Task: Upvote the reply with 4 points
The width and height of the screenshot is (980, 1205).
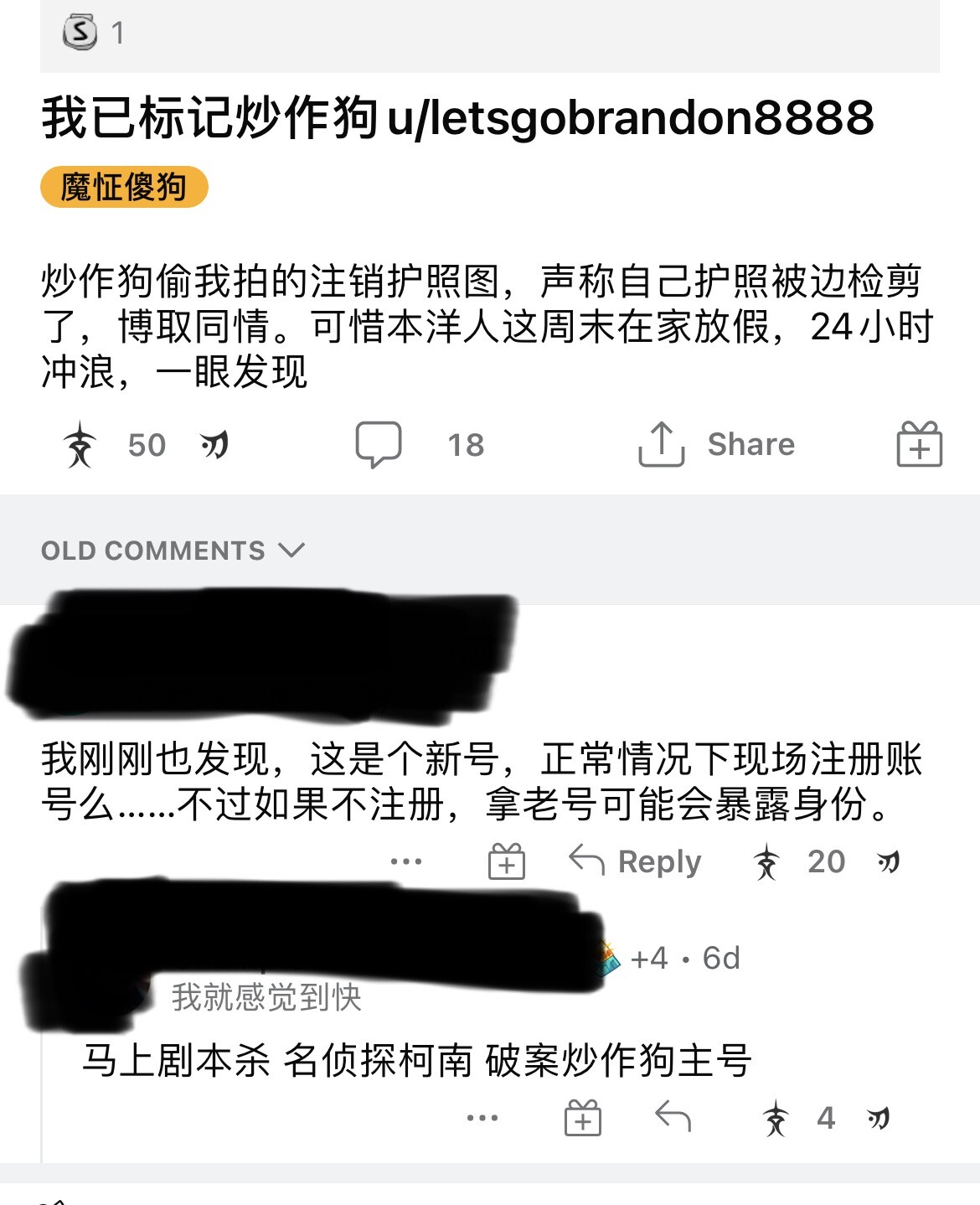Action: click(776, 1119)
